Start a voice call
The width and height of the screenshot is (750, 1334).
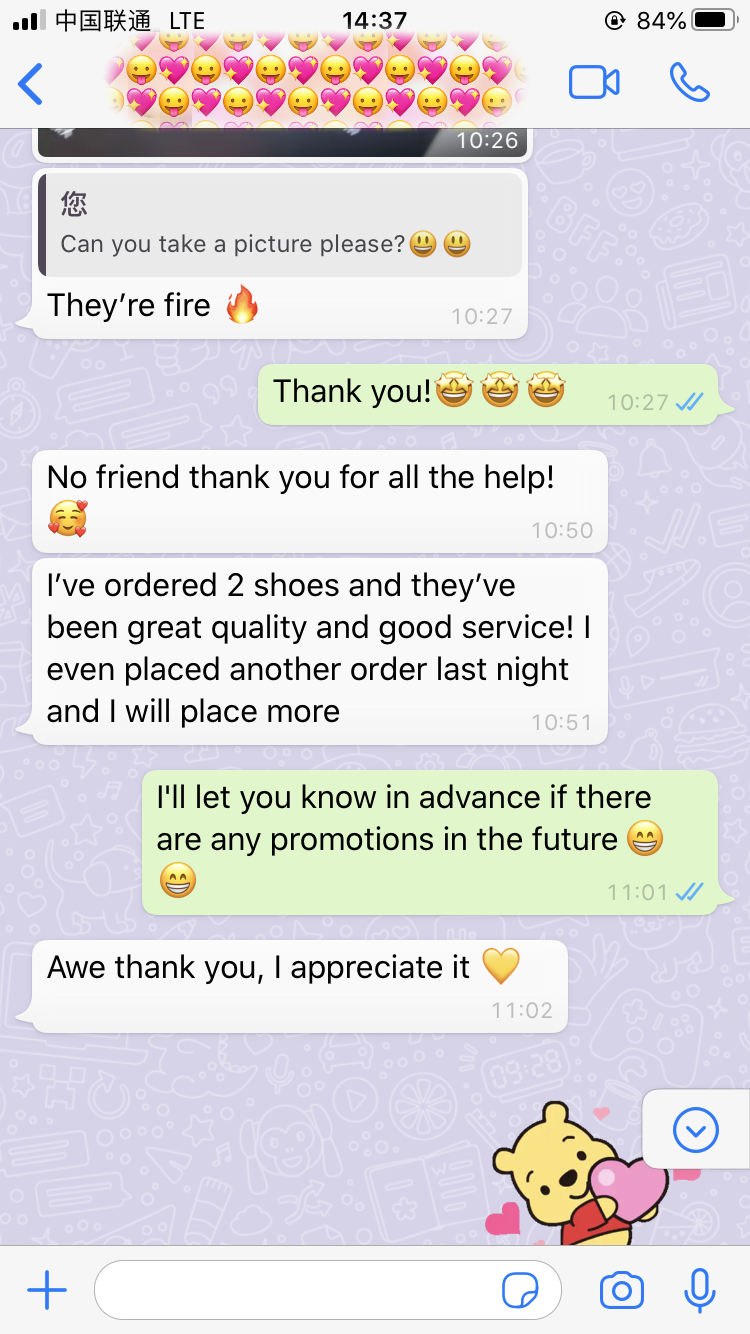click(689, 83)
